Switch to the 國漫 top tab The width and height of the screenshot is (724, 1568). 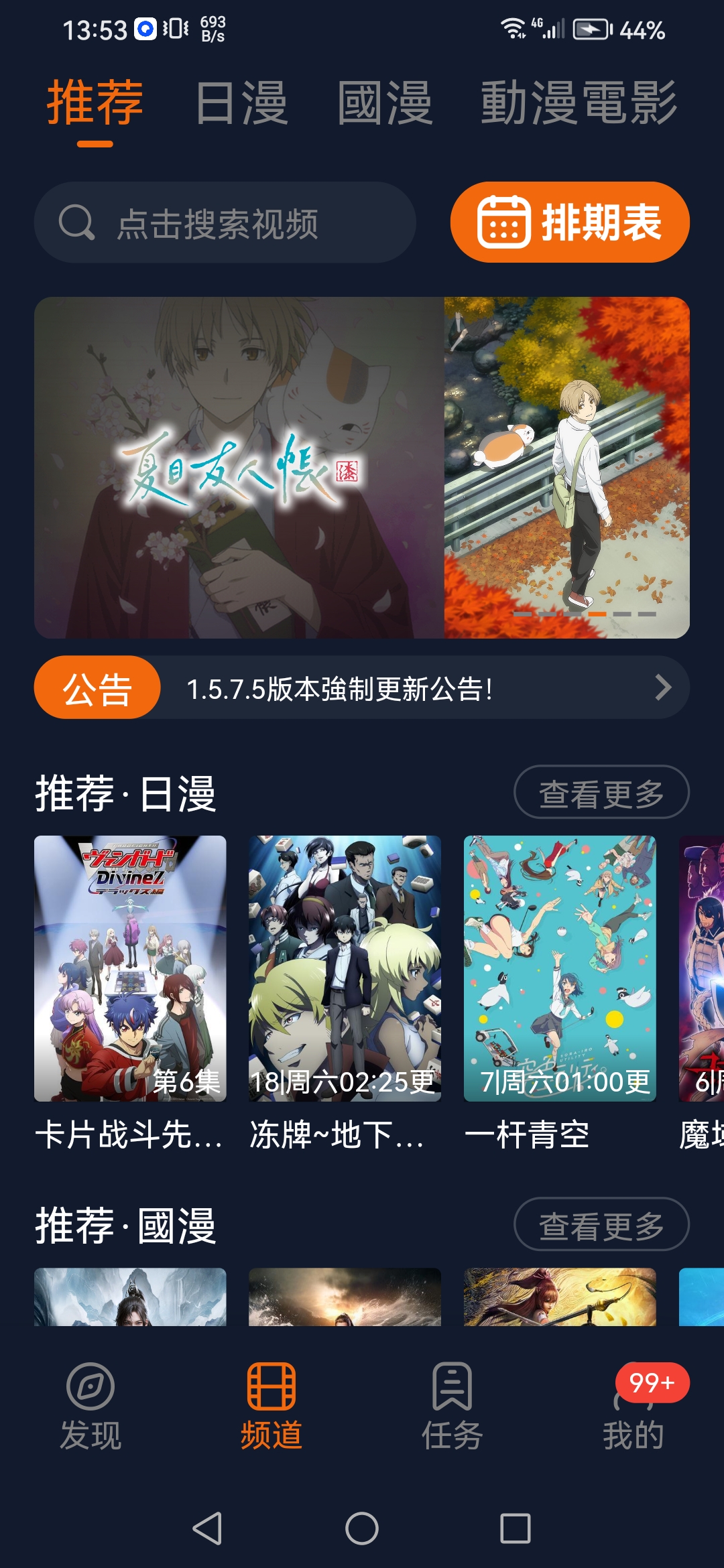point(385,103)
